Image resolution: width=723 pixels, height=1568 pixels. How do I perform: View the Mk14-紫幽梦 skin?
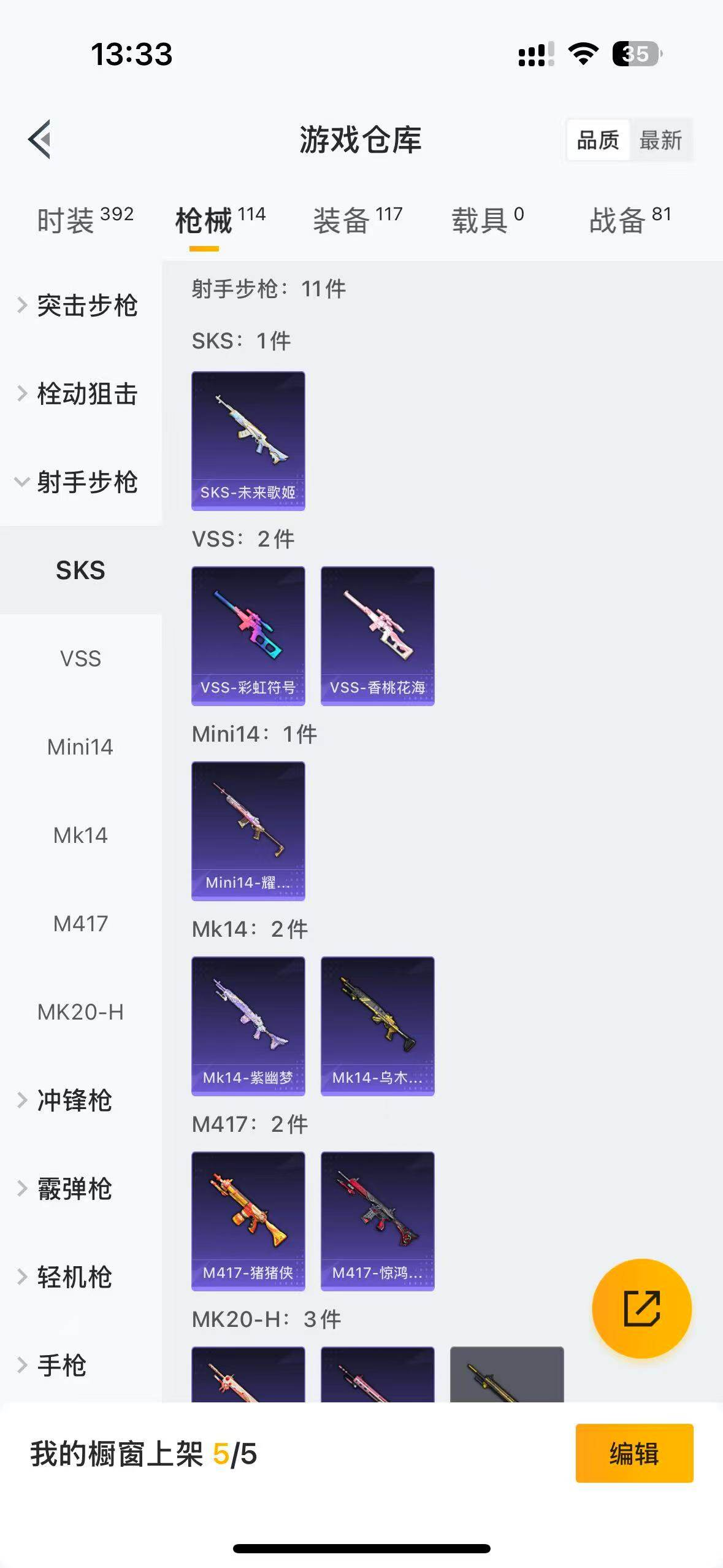tap(248, 1026)
